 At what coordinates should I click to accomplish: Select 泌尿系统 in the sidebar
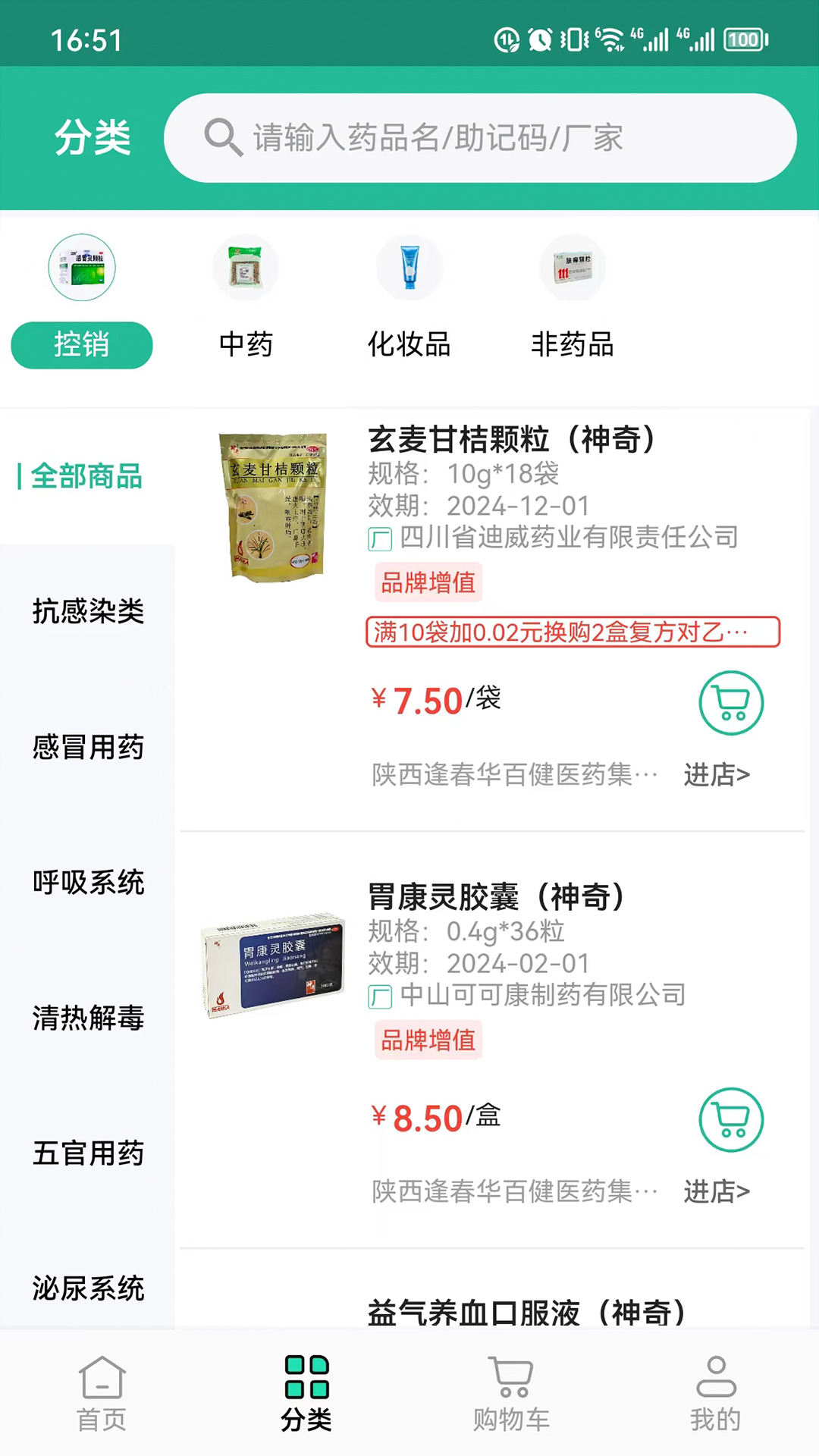(88, 1288)
